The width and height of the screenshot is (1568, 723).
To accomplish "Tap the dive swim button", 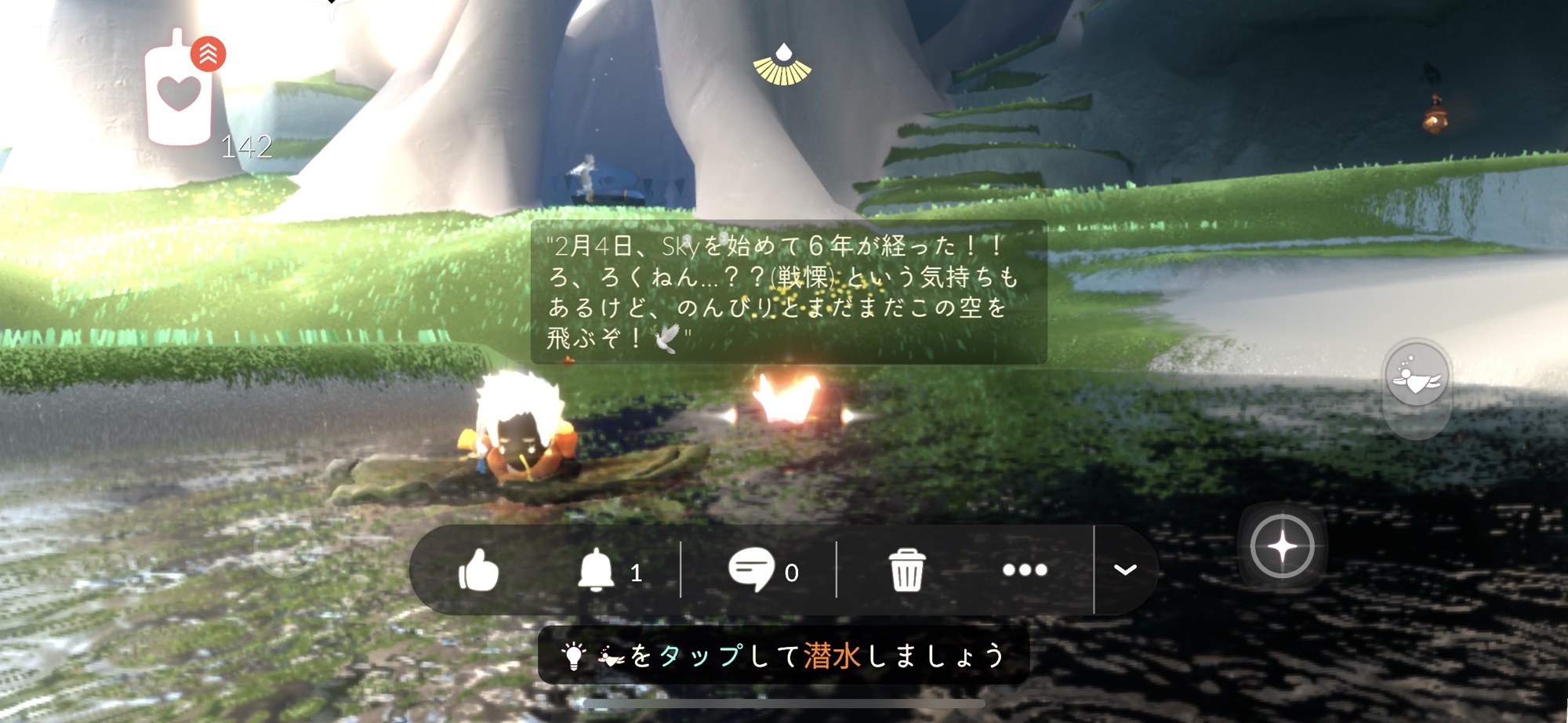I will point(1417,377).
